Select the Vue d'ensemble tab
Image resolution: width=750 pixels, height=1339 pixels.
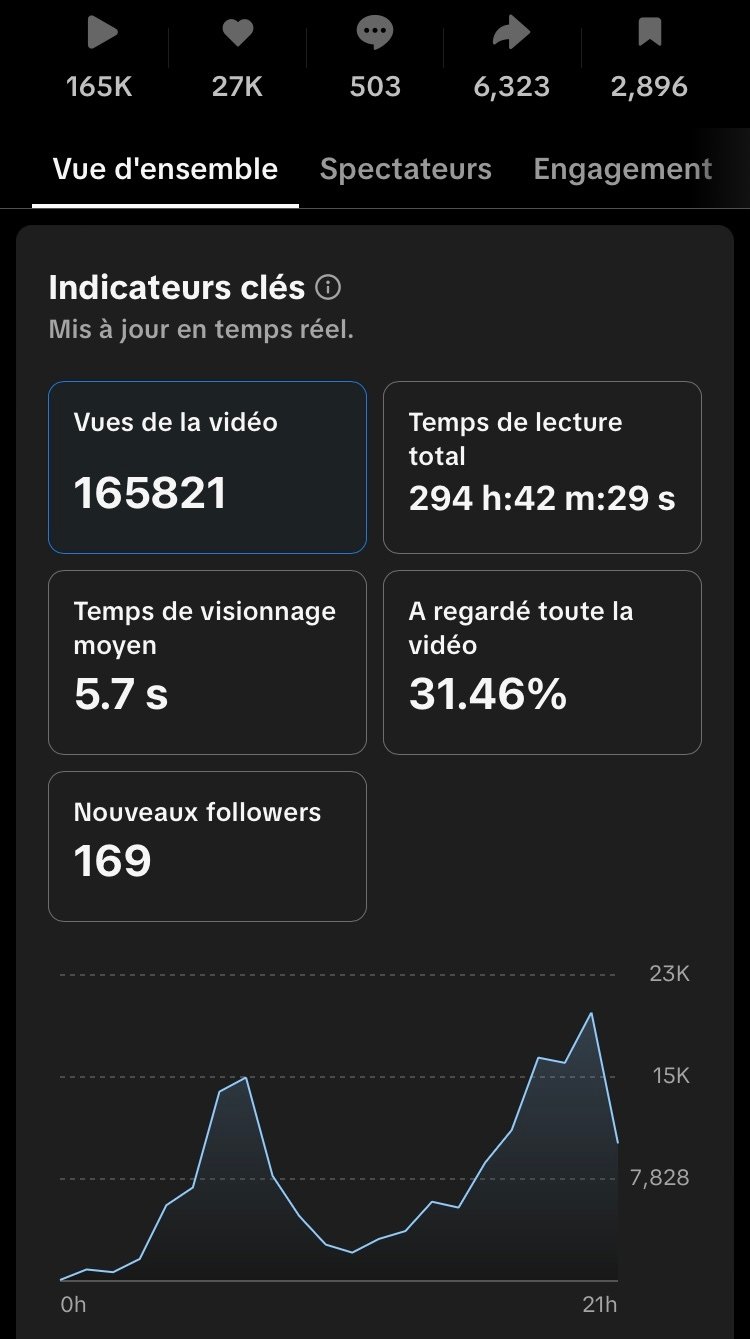(x=165, y=169)
